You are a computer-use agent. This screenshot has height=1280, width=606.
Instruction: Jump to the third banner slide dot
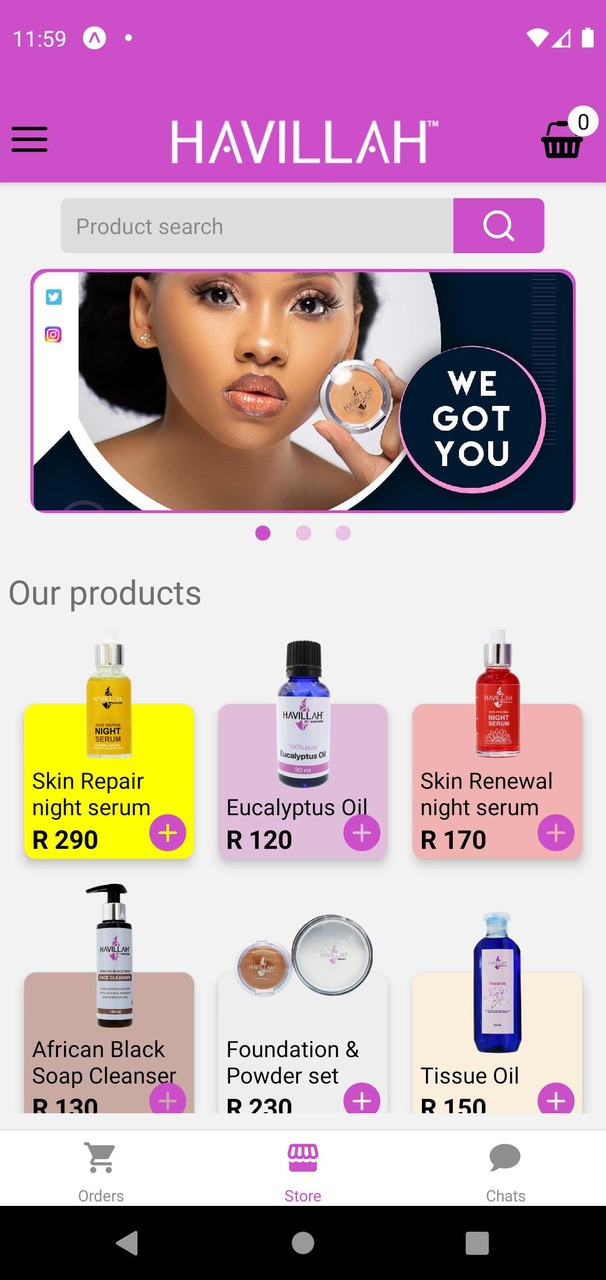[x=343, y=533]
